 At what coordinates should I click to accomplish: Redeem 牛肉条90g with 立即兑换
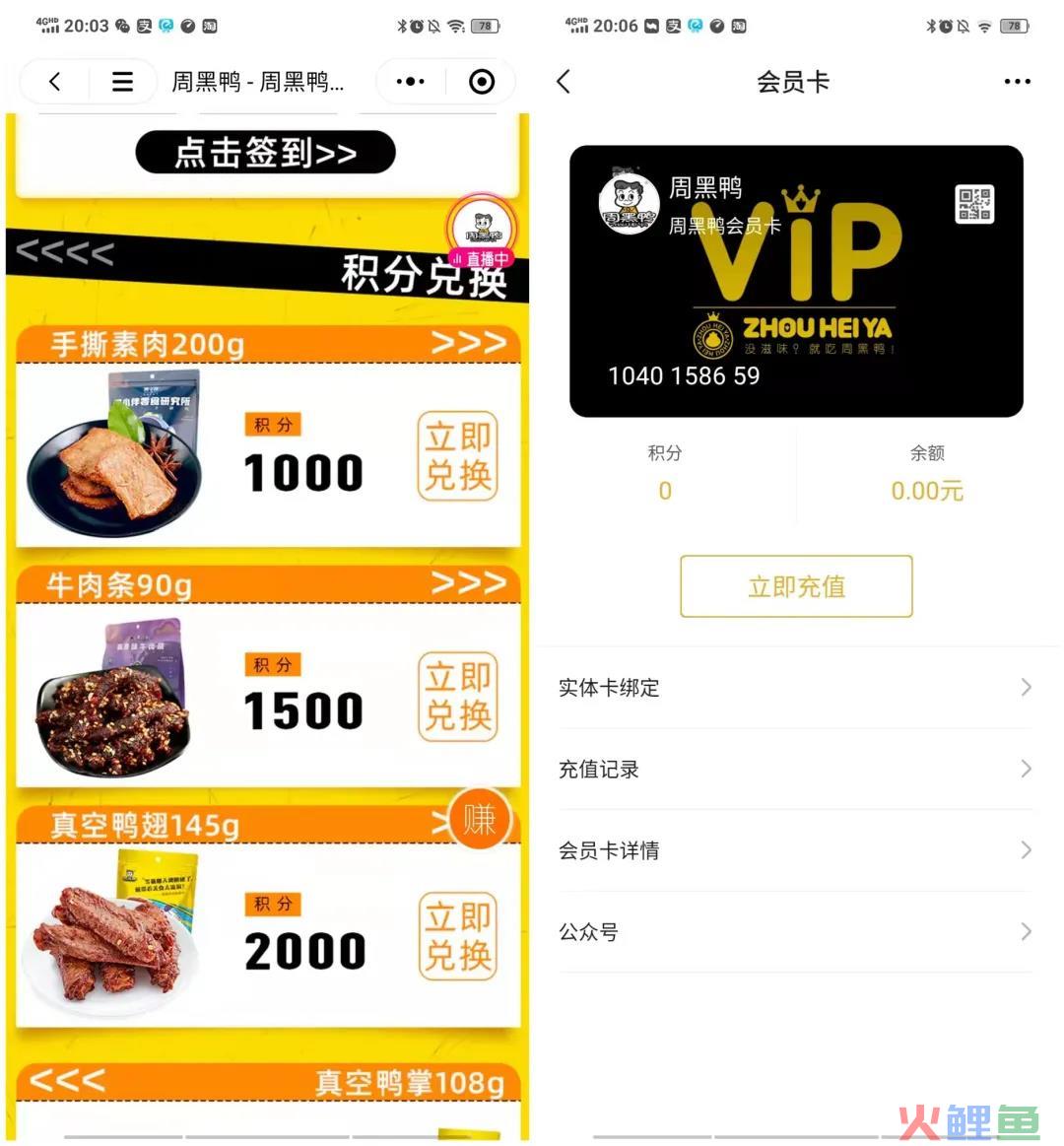pyautogui.click(x=457, y=696)
